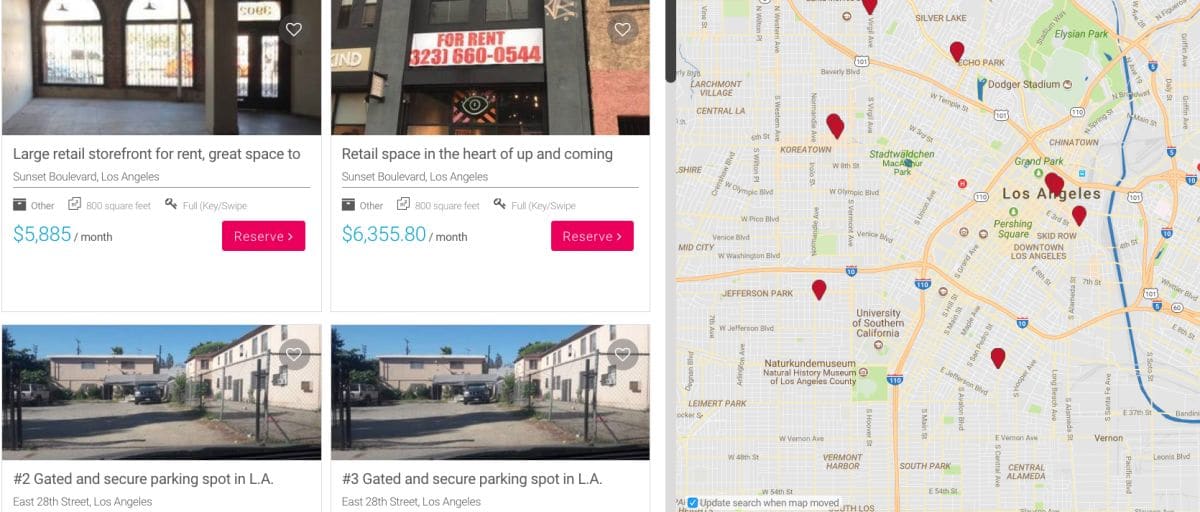Select the map pin near Echo Park
The height and width of the screenshot is (512, 1200).
[x=957, y=51]
